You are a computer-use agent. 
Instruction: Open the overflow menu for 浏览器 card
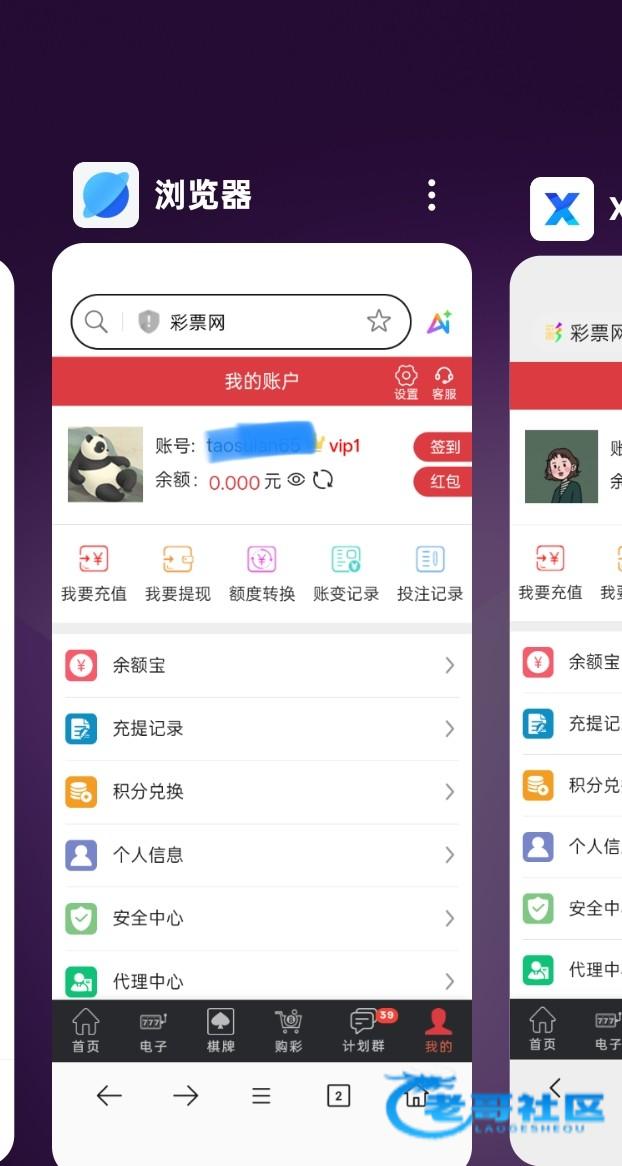[x=431, y=195]
